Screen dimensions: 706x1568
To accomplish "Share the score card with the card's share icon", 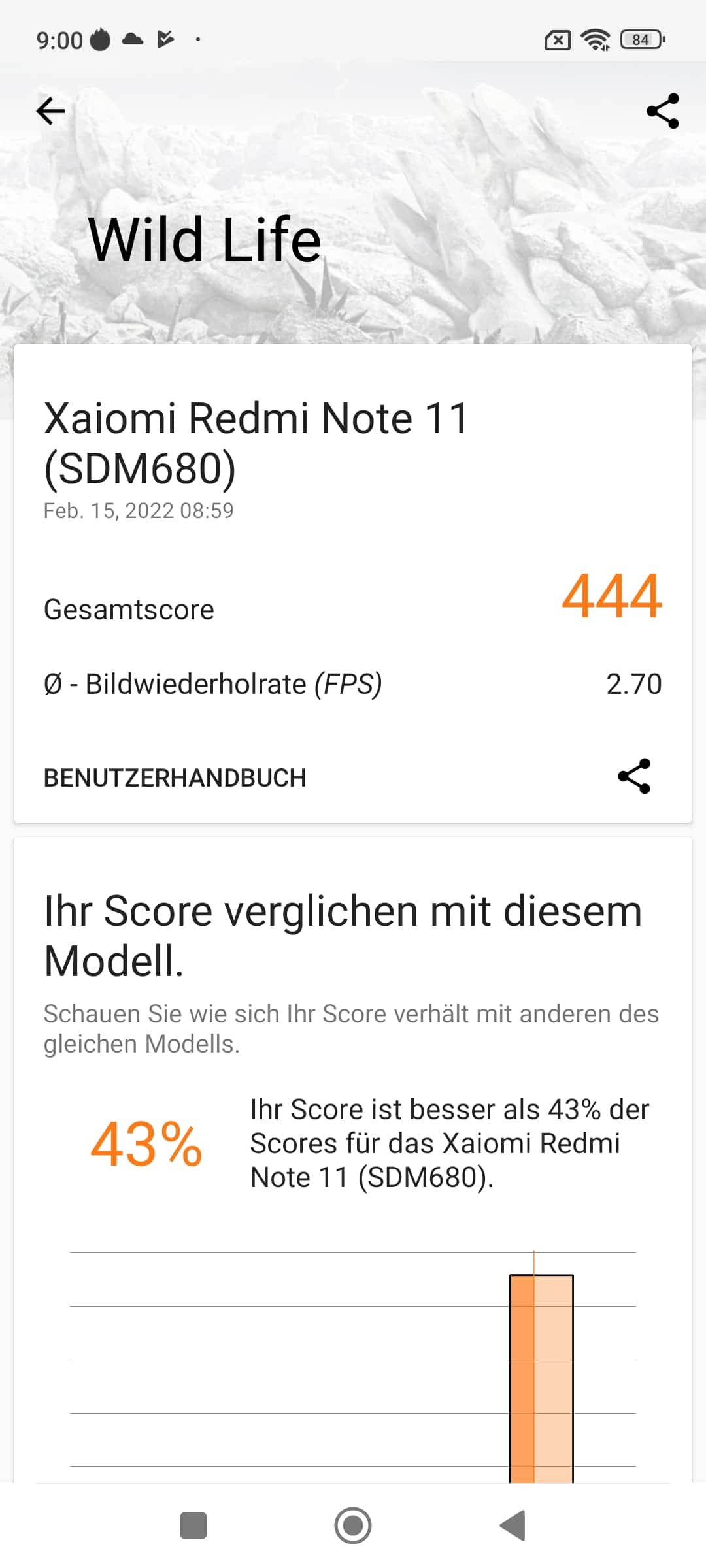I will coord(634,776).
